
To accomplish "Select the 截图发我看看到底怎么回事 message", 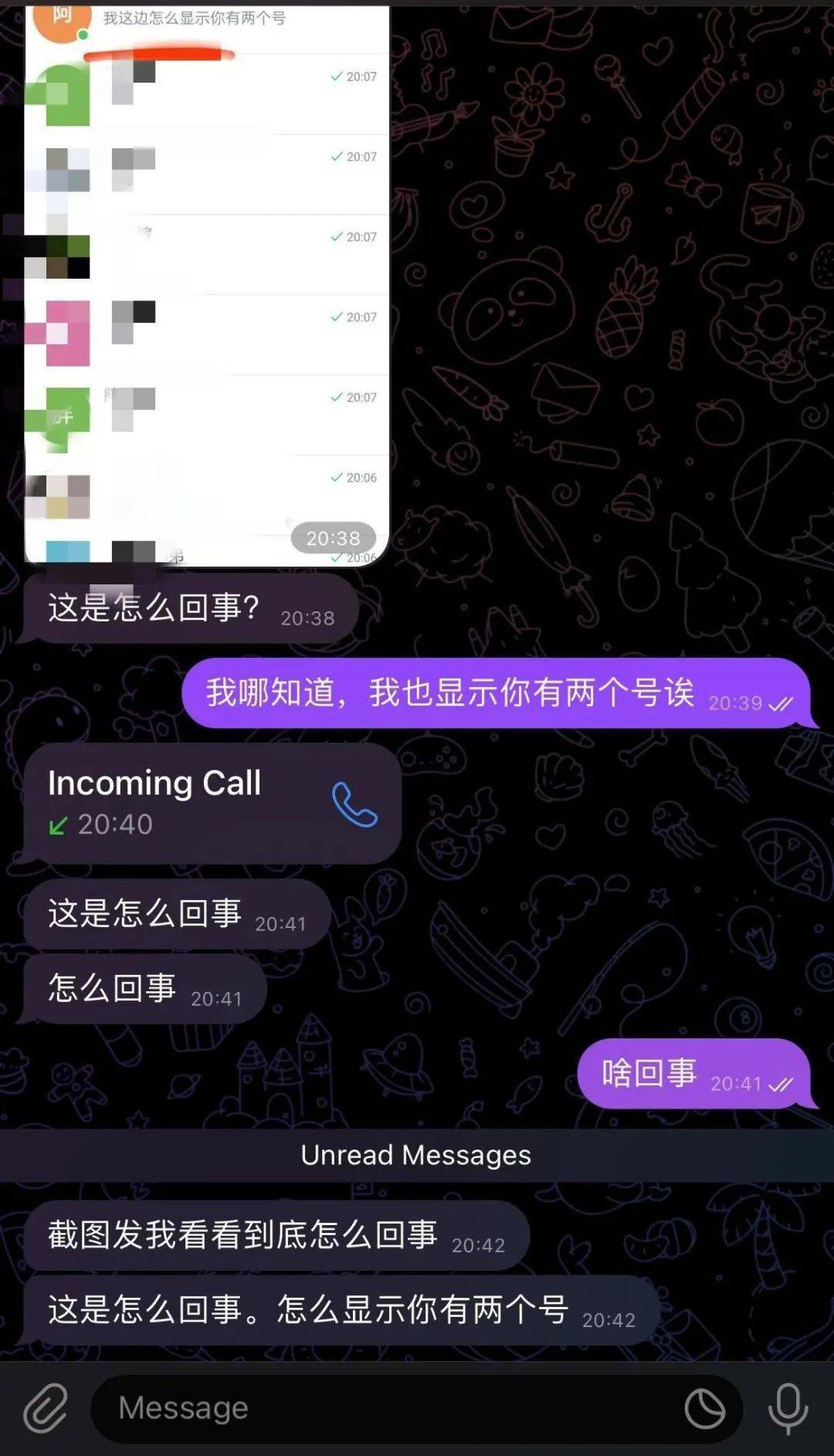I will 274,1233.
